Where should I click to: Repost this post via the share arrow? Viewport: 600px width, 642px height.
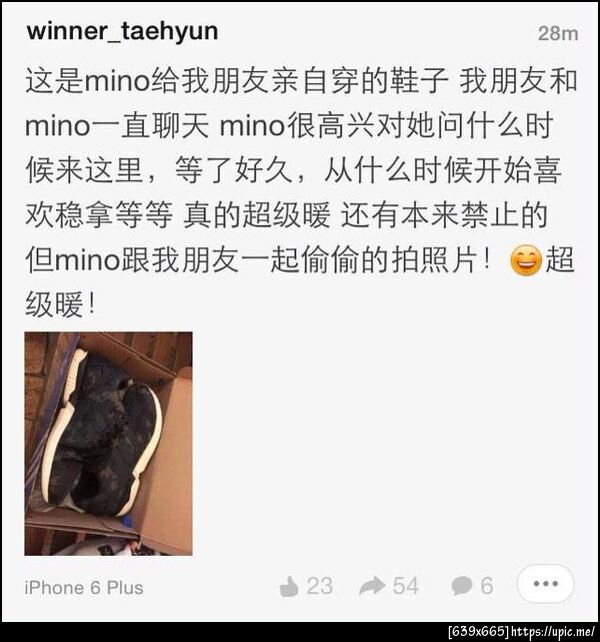pyautogui.click(x=373, y=585)
